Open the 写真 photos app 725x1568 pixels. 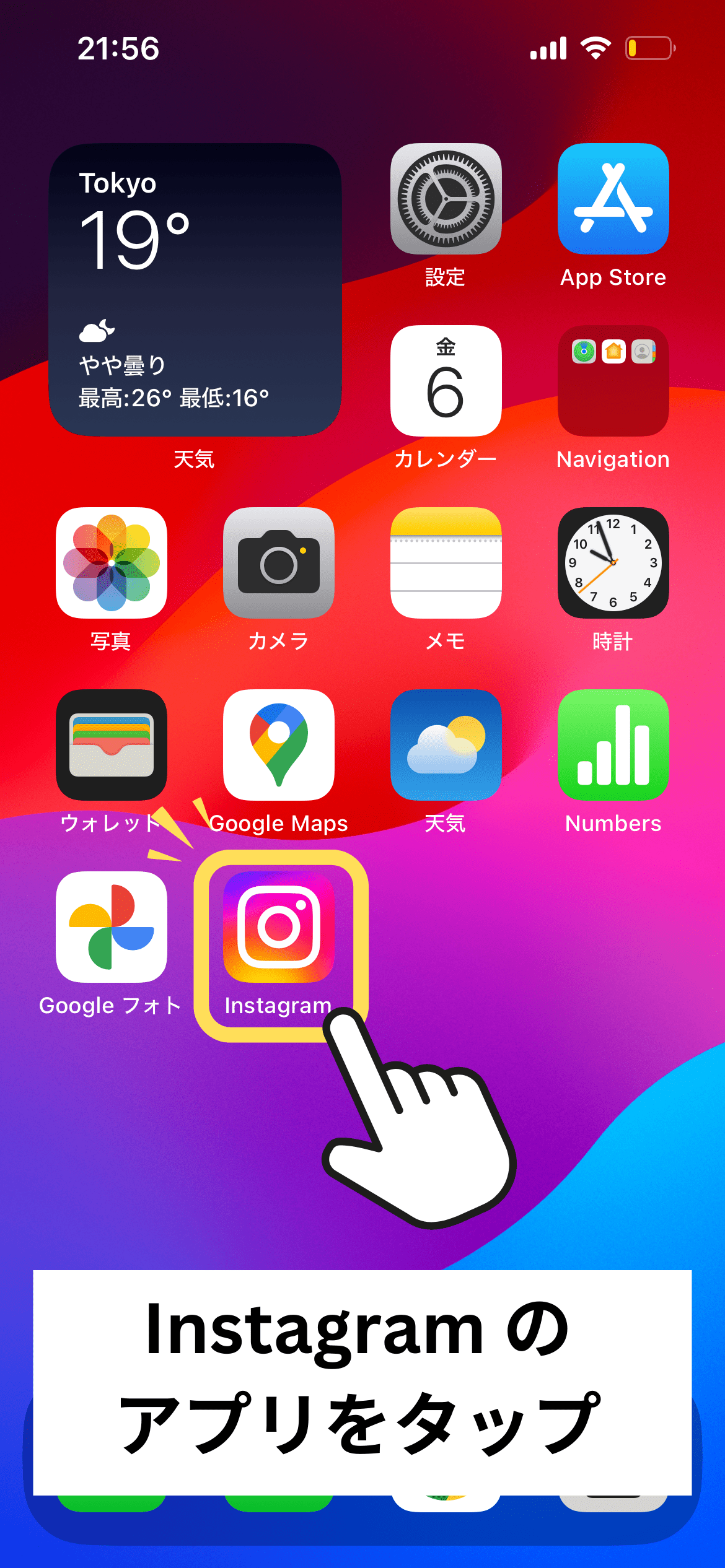click(x=112, y=563)
